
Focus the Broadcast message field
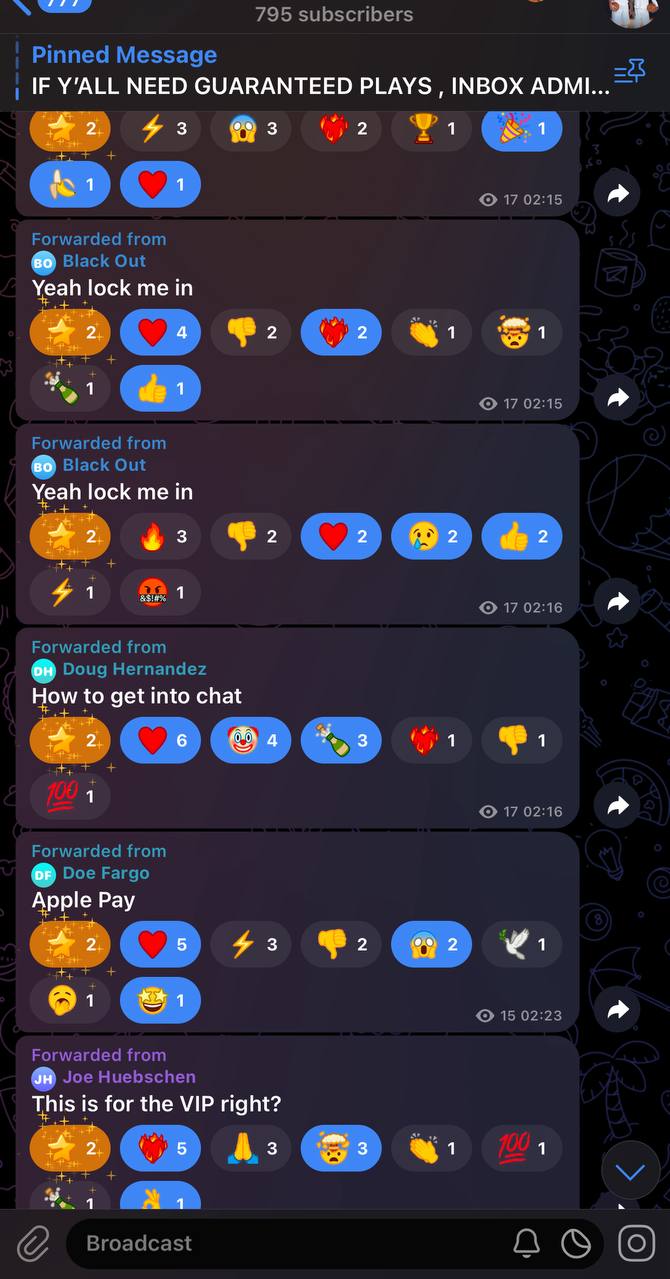point(290,1243)
